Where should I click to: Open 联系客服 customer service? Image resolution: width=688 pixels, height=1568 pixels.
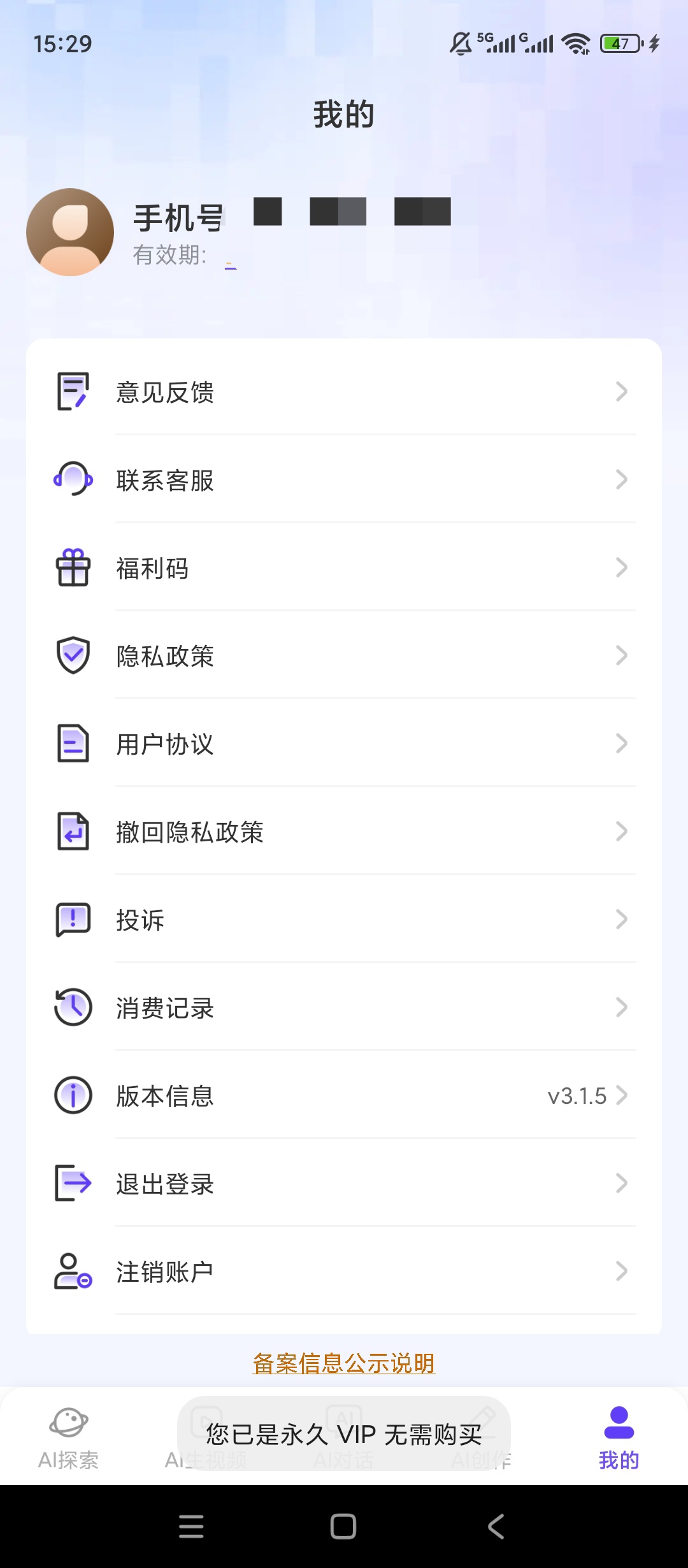pos(344,479)
